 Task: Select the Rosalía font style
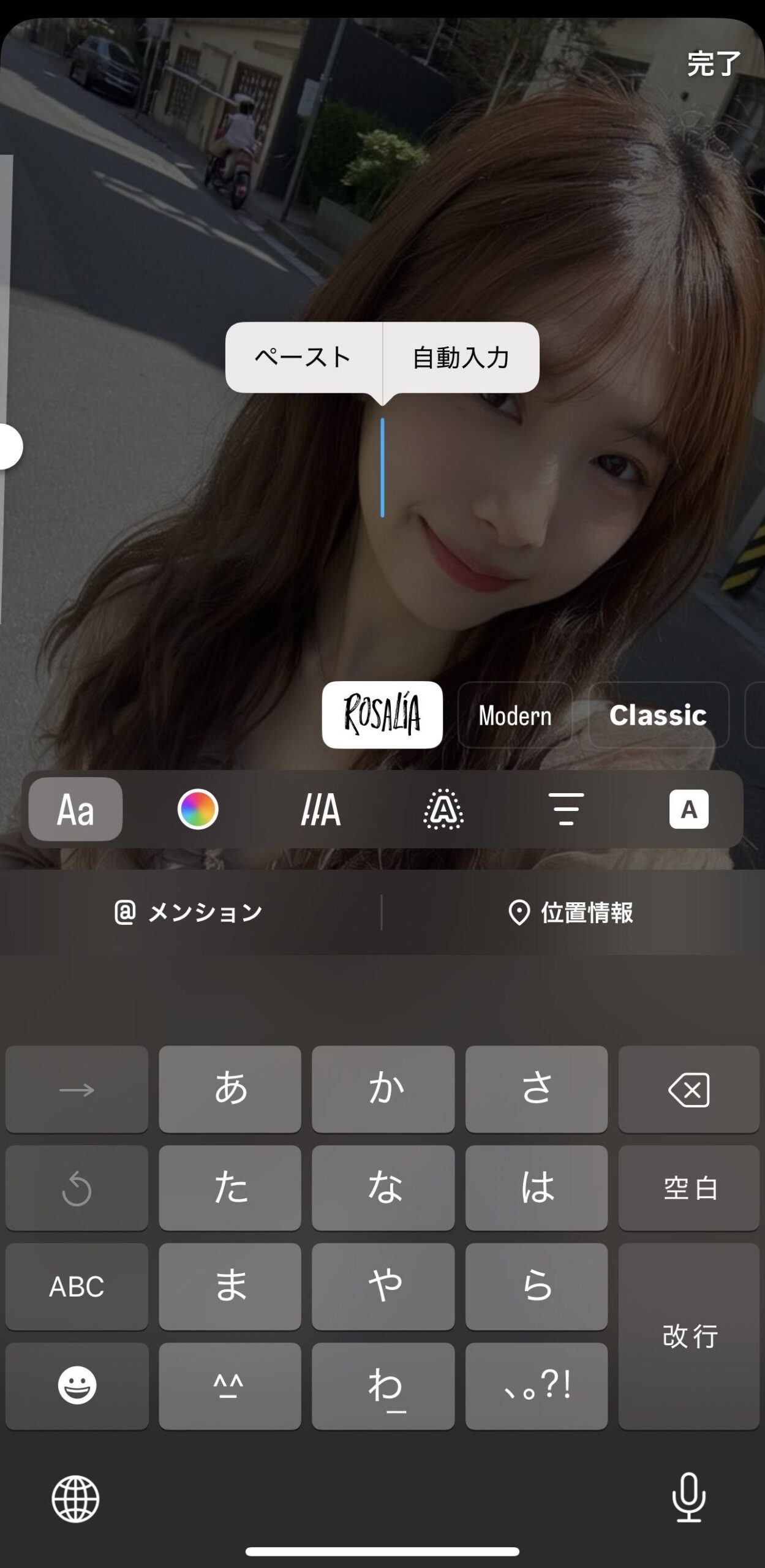[382, 714]
